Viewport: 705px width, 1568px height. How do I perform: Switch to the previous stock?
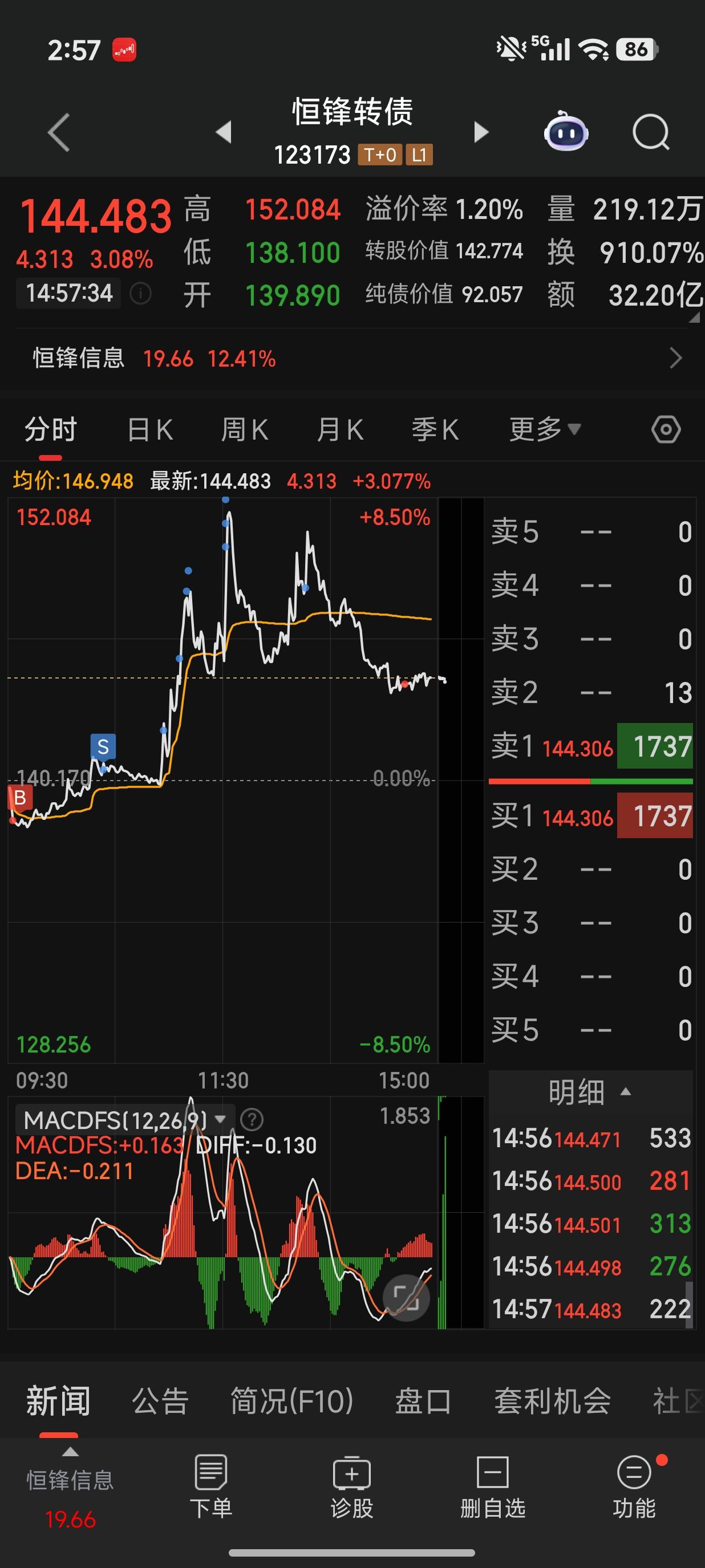point(224,132)
